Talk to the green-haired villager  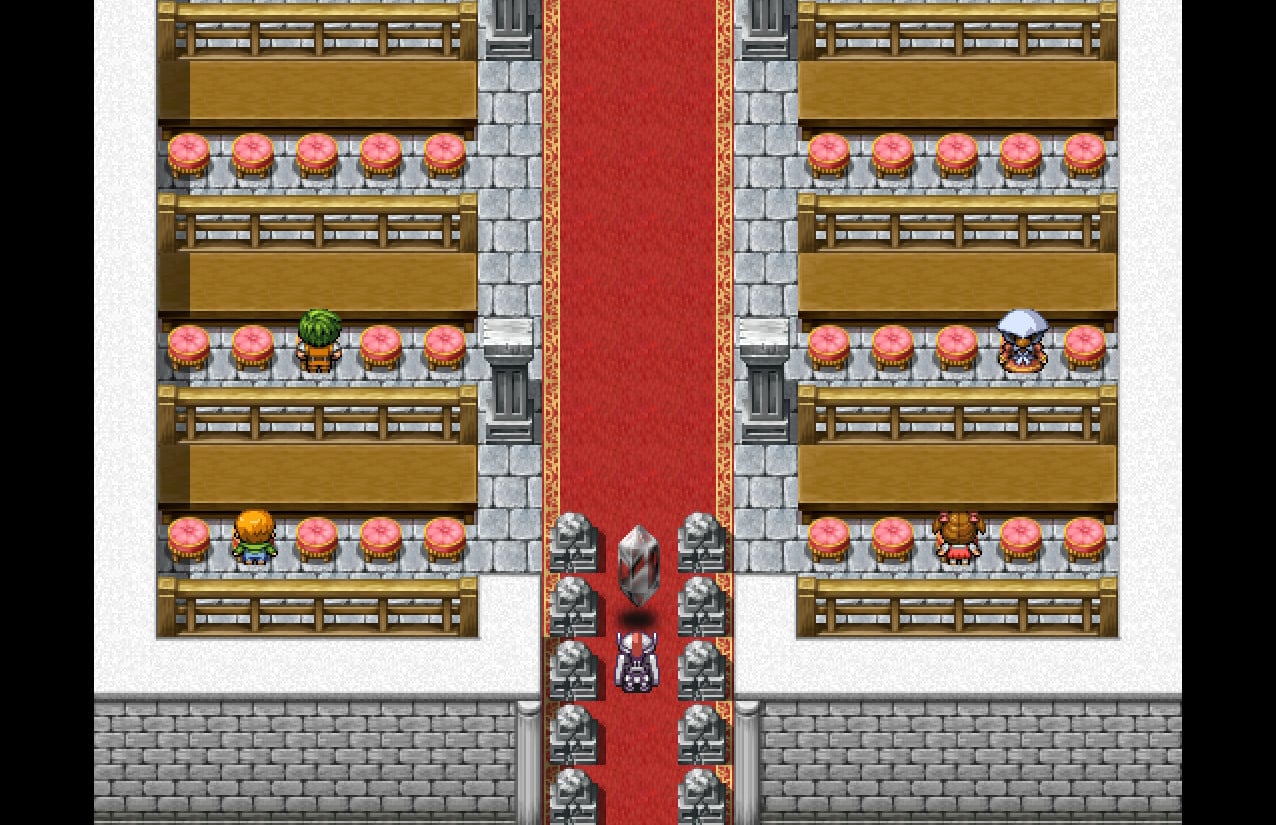coord(319,342)
